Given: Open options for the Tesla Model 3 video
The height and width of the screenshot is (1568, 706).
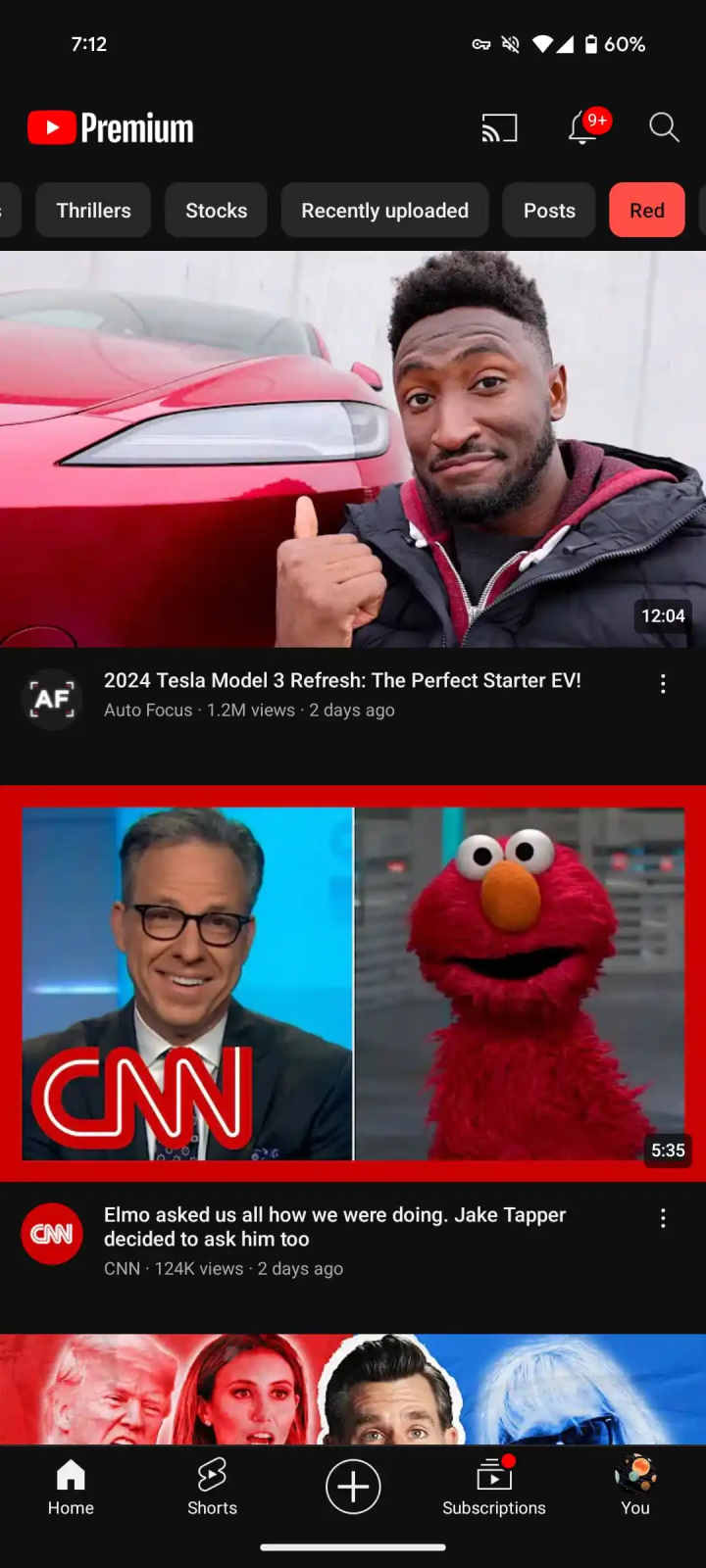Looking at the screenshot, I should [663, 684].
